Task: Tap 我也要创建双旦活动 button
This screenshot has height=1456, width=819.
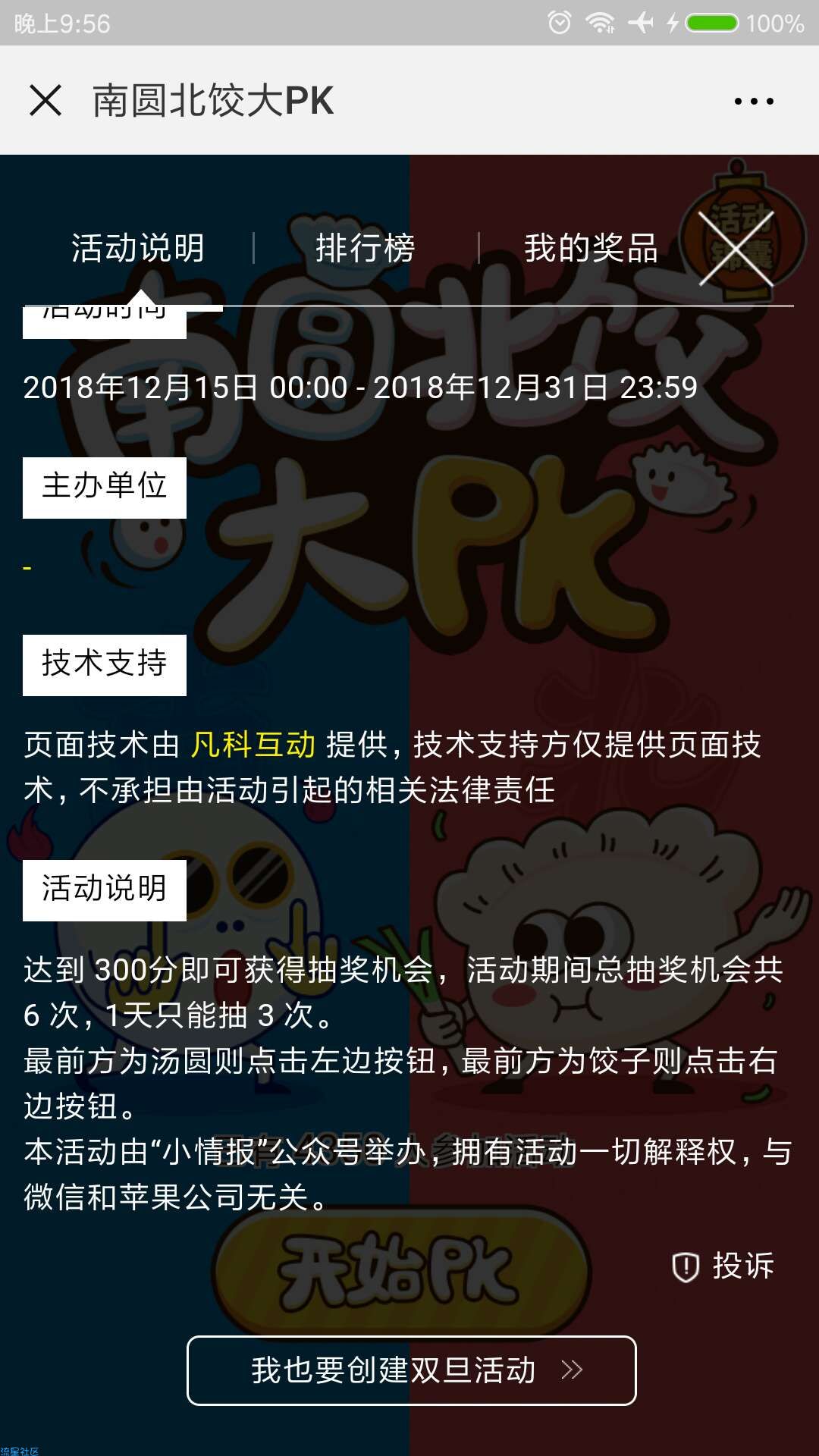Action: pos(411,1370)
